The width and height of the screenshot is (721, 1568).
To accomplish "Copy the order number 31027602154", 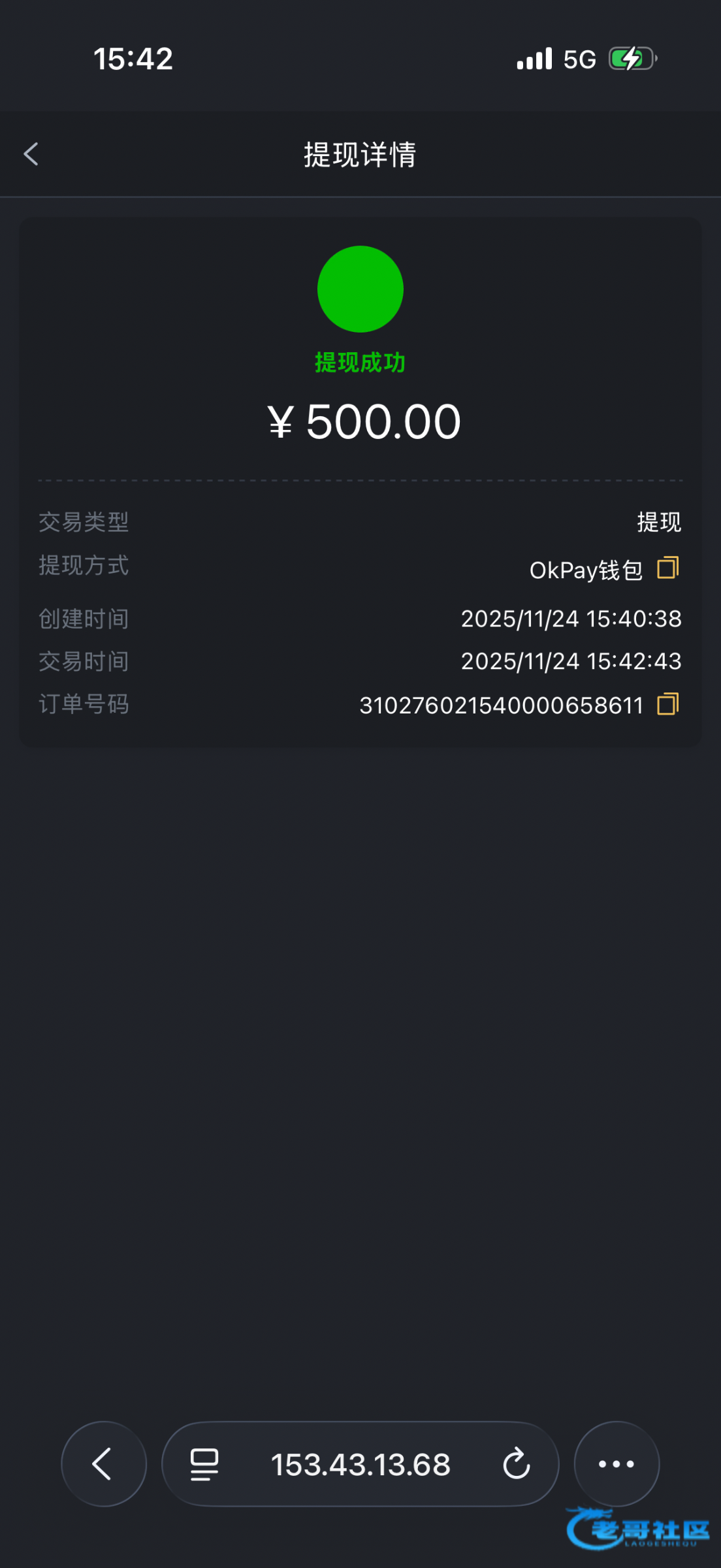I will click(x=667, y=704).
